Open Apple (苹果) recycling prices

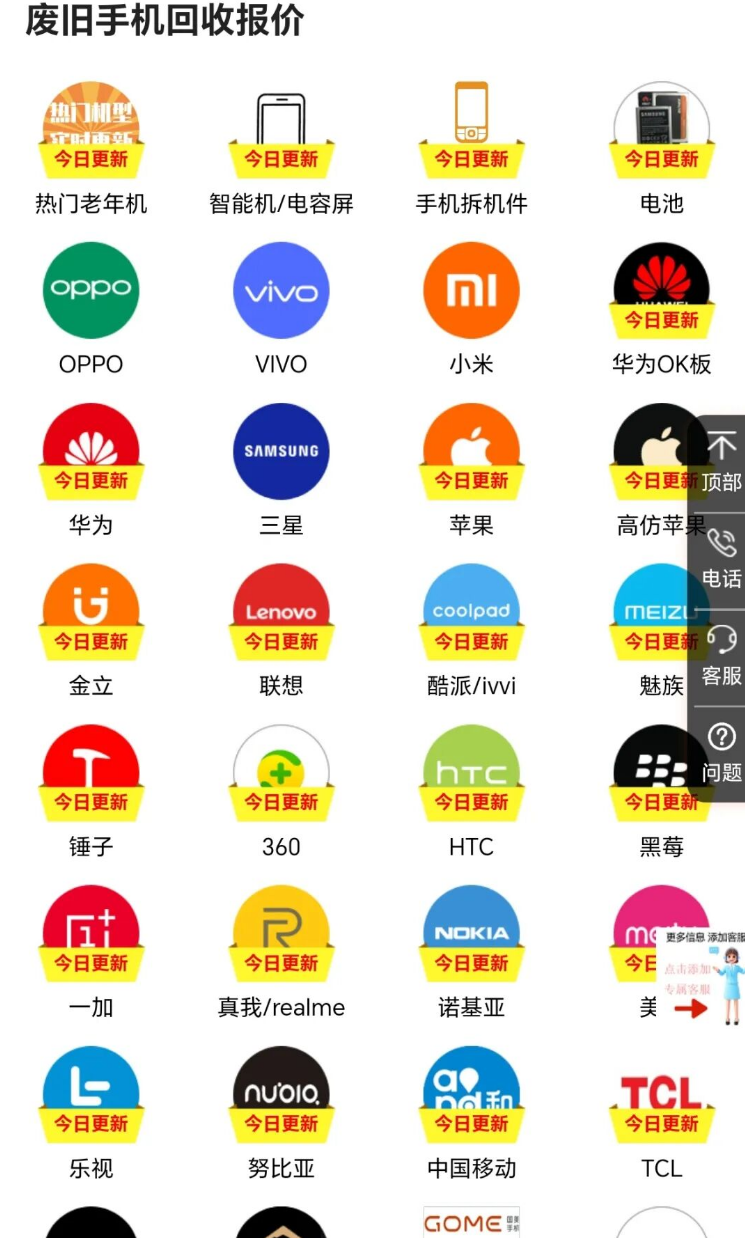(x=471, y=450)
